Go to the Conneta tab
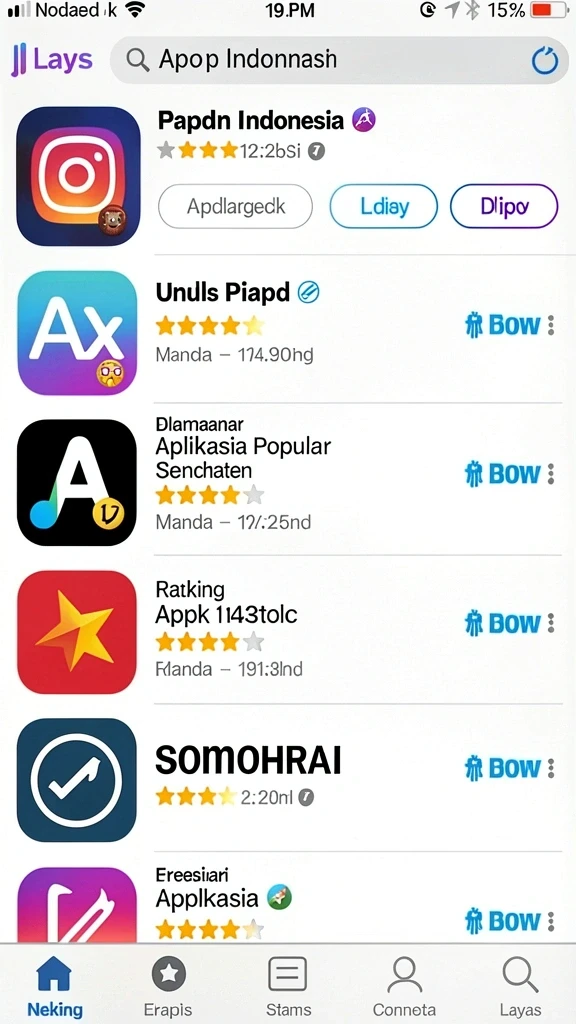 point(404,986)
